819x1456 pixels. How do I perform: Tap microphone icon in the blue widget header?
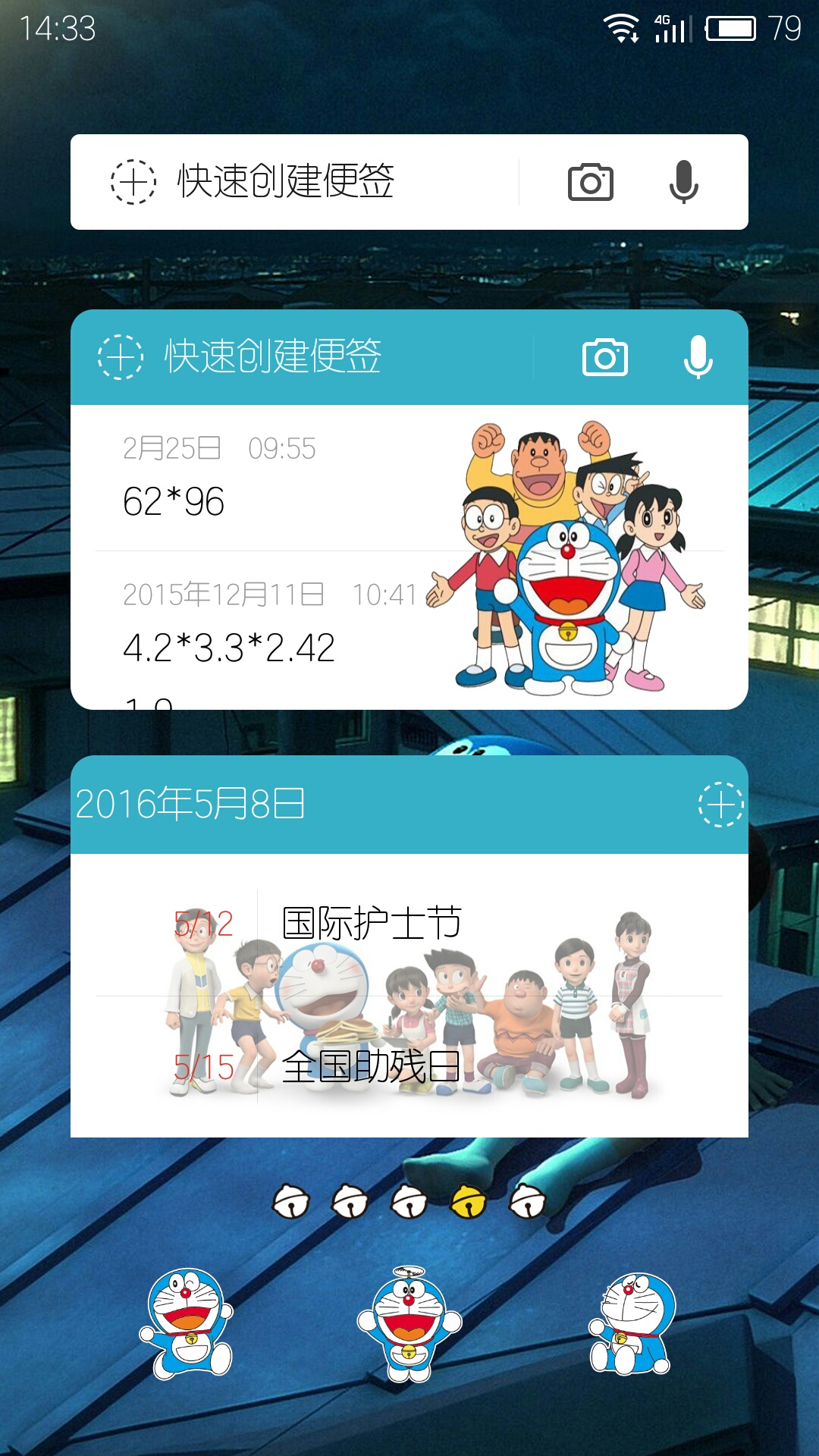[698, 357]
